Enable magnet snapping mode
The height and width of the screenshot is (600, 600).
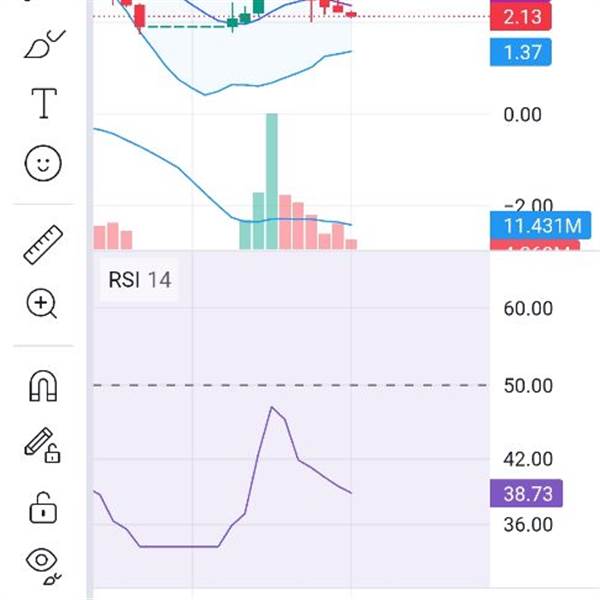click(x=43, y=385)
